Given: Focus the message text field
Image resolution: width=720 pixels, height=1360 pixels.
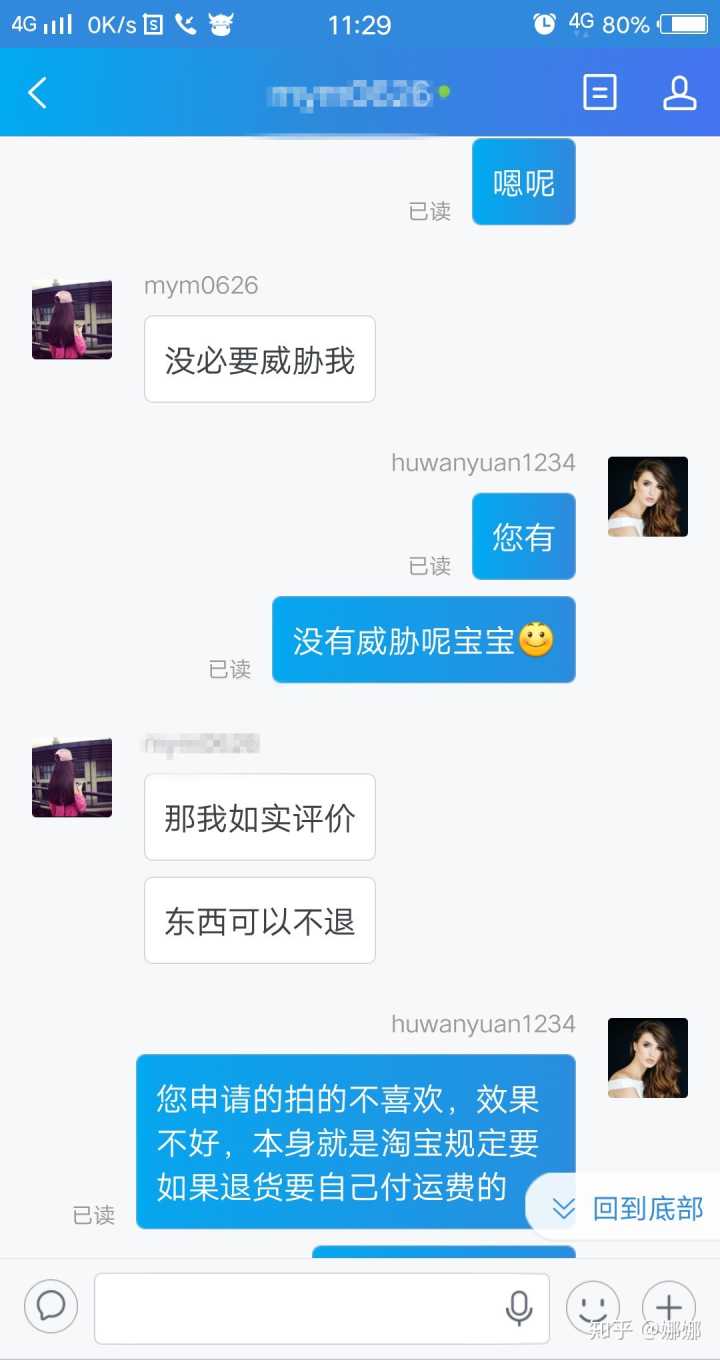Looking at the screenshot, I should [x=300, y=1307].
